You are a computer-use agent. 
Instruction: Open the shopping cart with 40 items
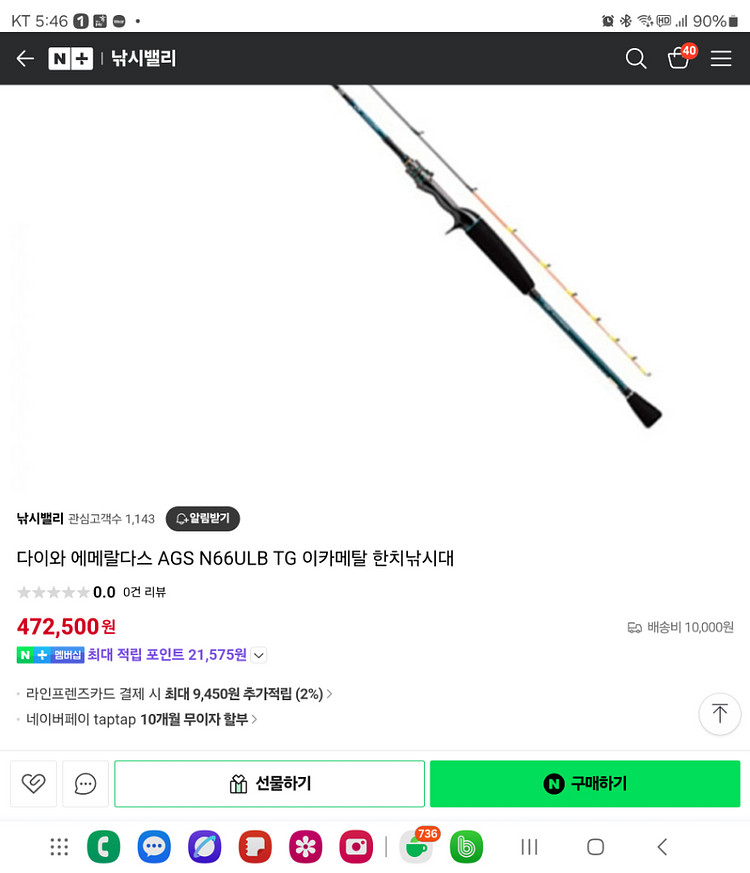pyautogui.click(x=679, y=58)
